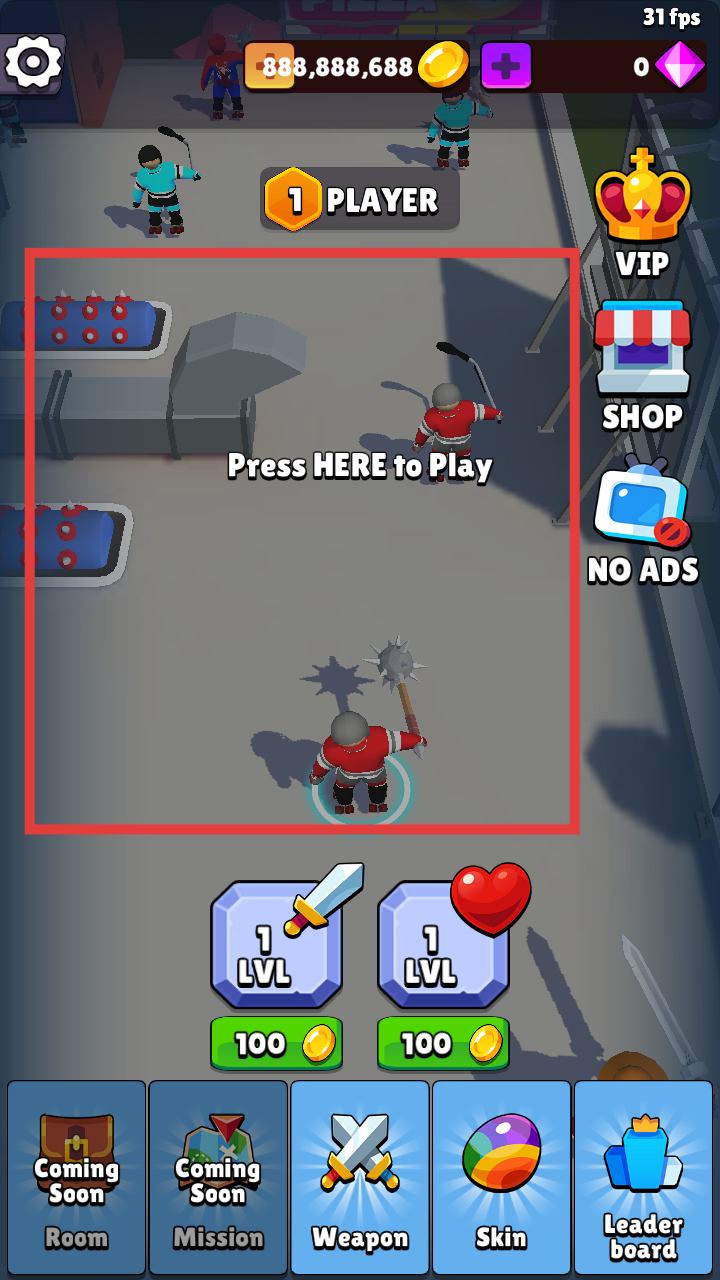
Task: Upgrade heart health level for 100 coins
Action: (x=443, y=1043)
